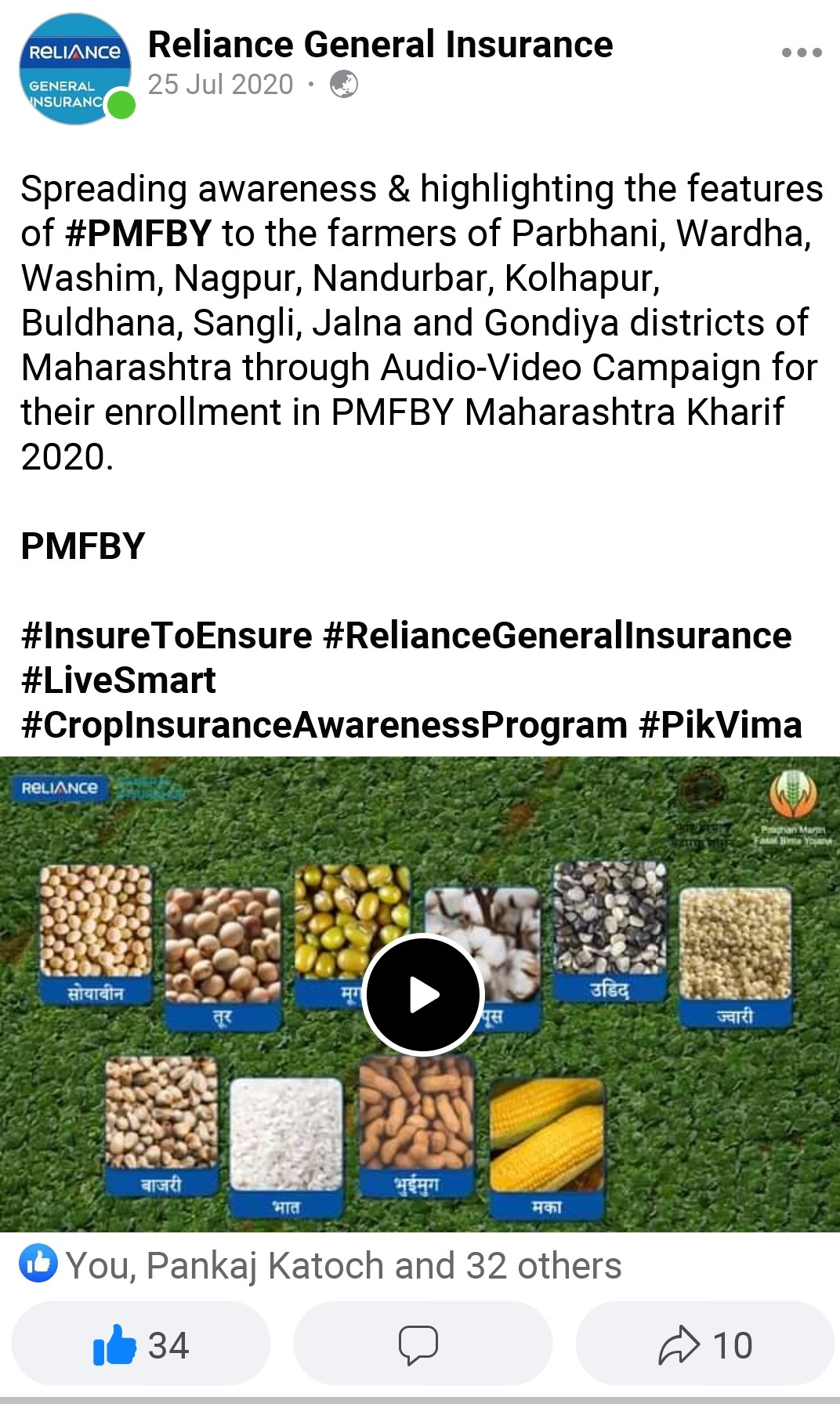Open the post's three-dot options menu
Image resolution: width=840 pixels, height=1404 pixels.
801,53
